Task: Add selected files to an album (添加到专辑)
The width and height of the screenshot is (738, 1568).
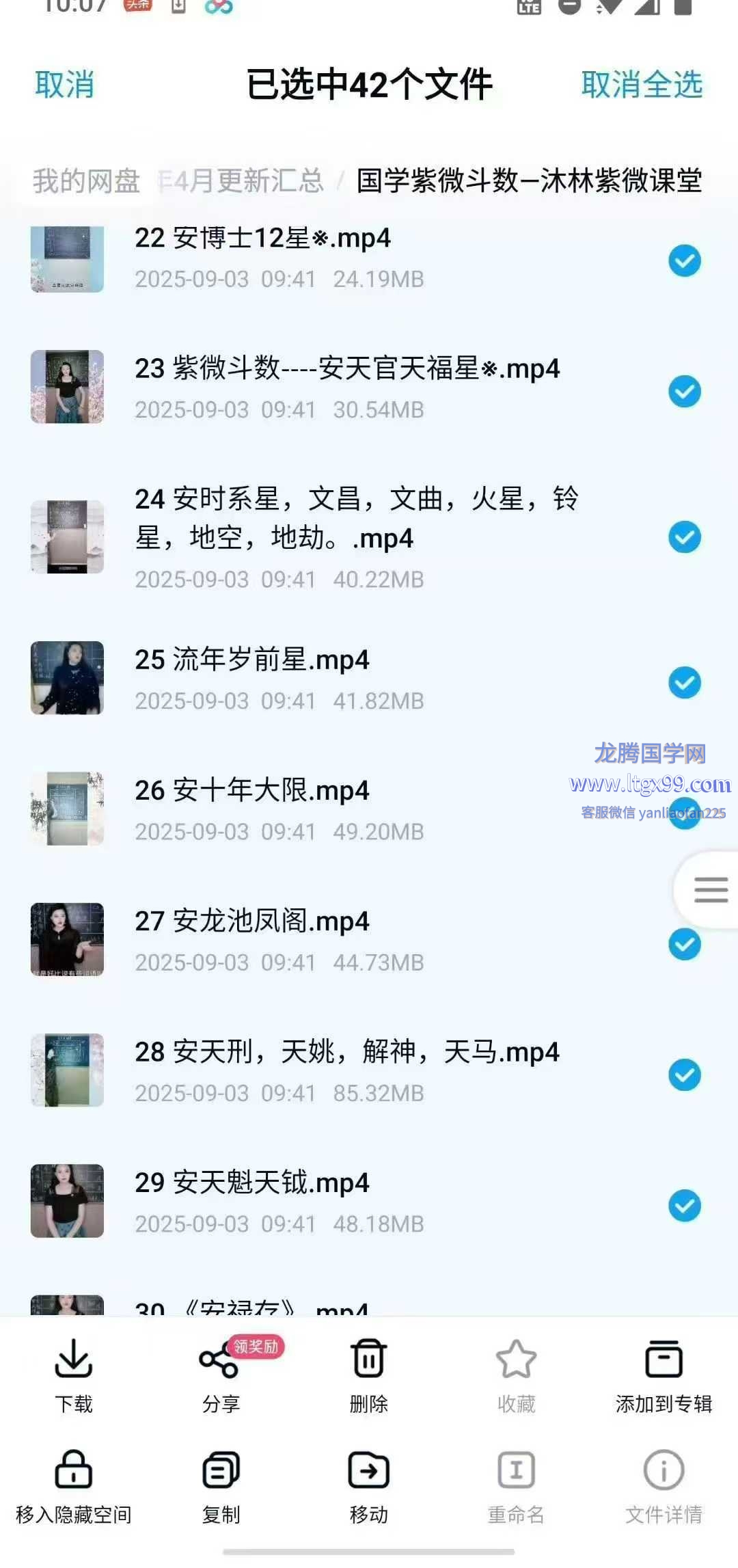Action: point(664,1375)
